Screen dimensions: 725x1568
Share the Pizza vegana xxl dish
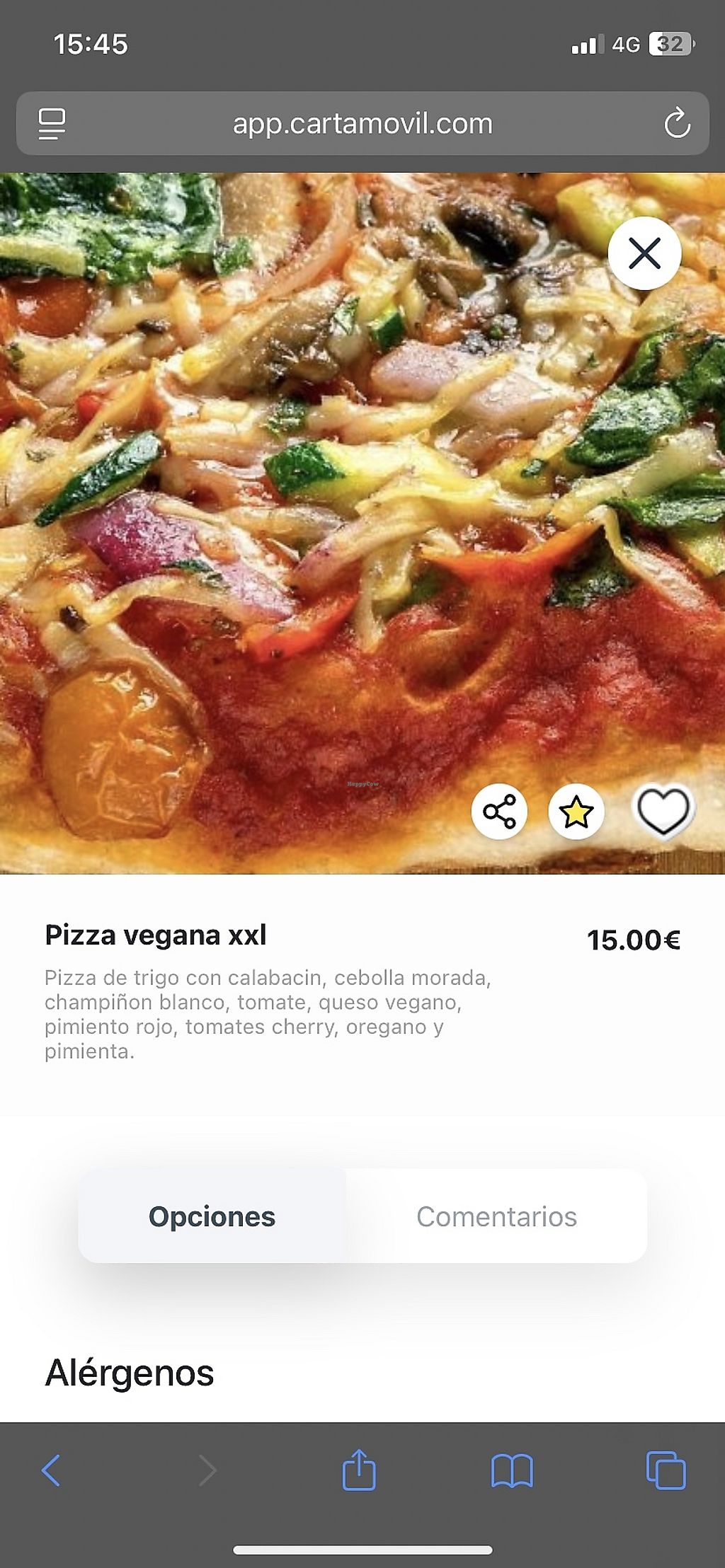499,811
